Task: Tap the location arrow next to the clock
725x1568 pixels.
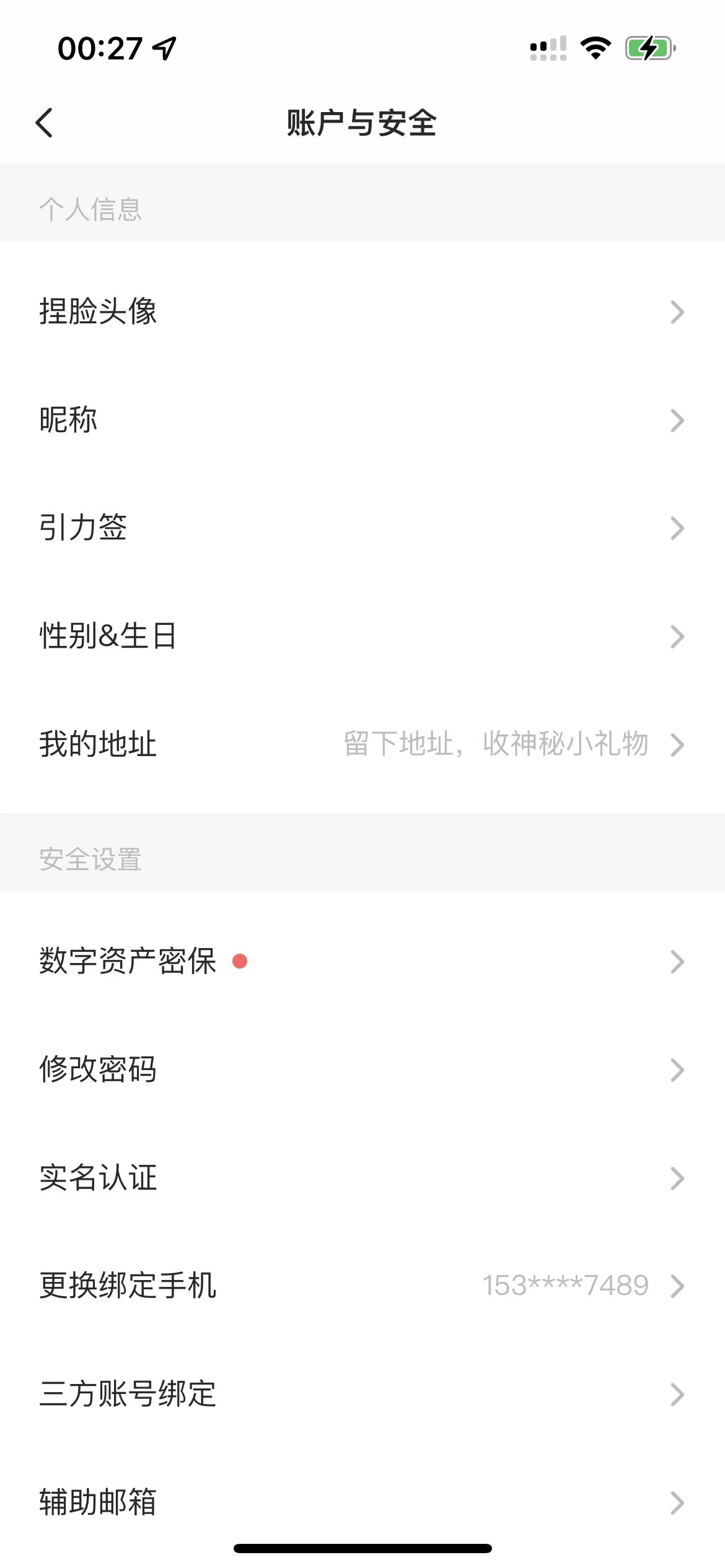Action: 162,48
